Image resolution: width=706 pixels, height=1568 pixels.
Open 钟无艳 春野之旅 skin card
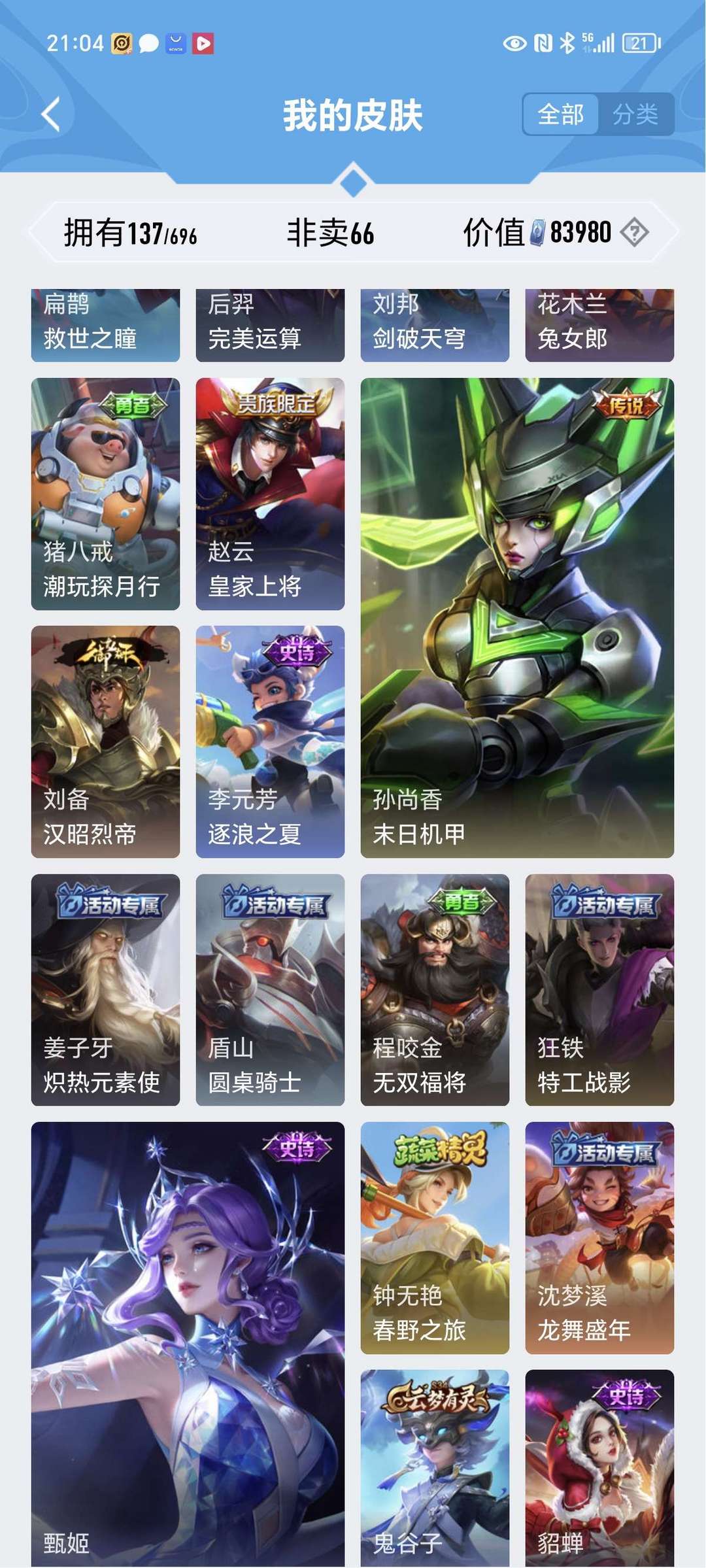point(435,1238)
